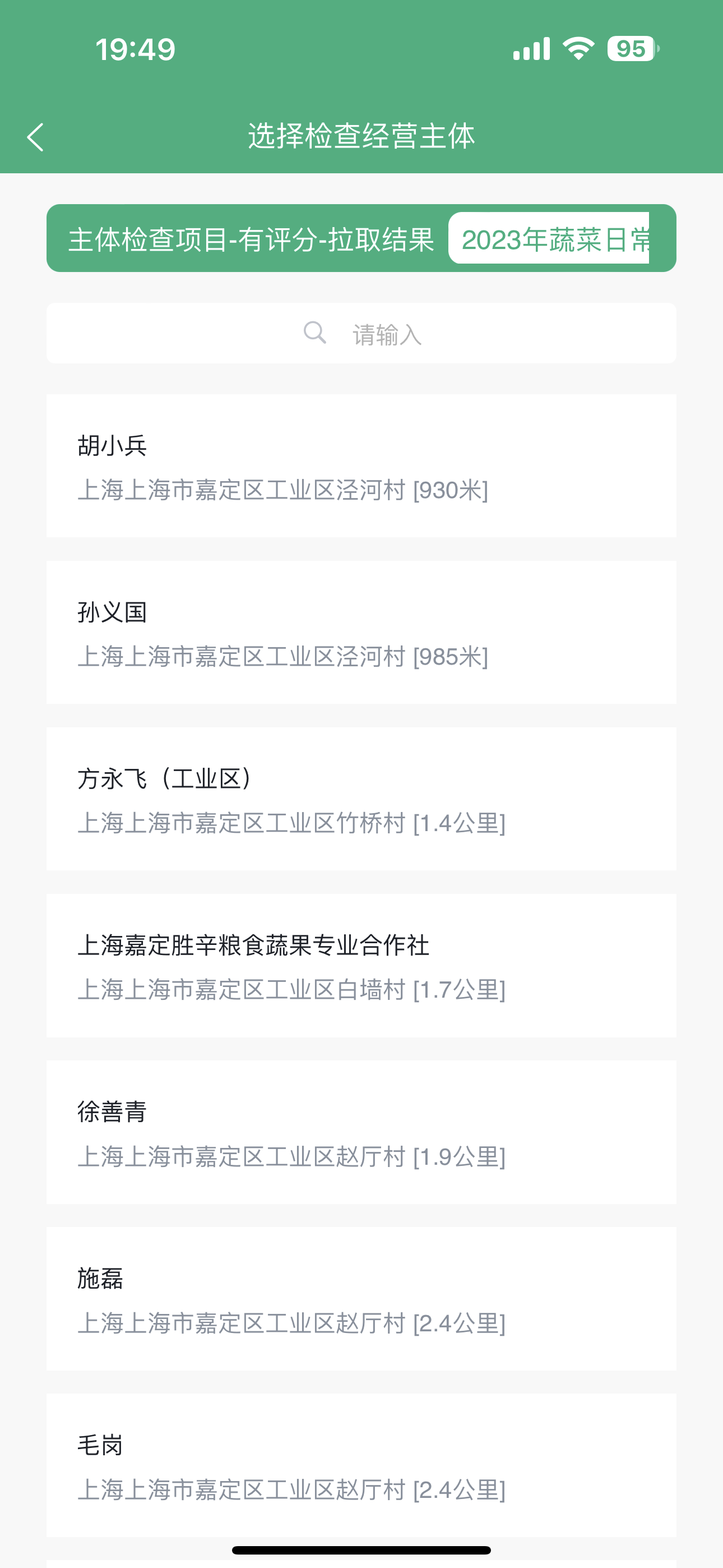Select 上海嘉定胜辛粮食蔬果专业合作社
723x1568 pixels.
pyautogui.click(x=361, y=965)
